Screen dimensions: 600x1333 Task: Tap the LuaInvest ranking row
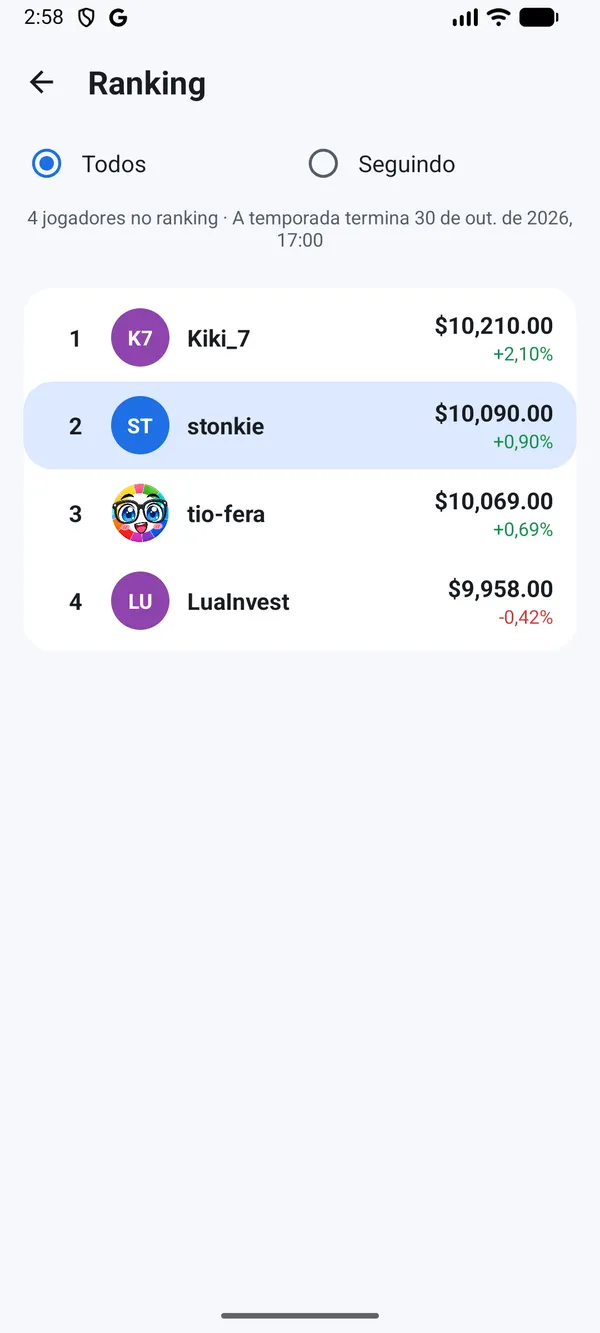tap(300, 602)
